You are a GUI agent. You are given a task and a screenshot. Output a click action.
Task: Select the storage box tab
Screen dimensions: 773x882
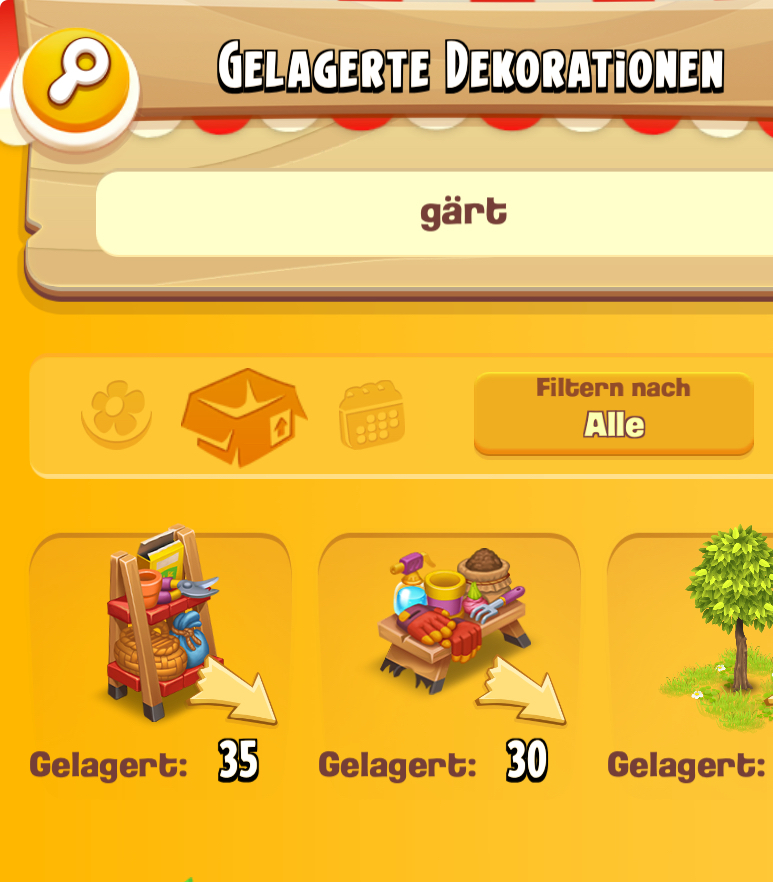pyautogui.click(x=244, y=416)
